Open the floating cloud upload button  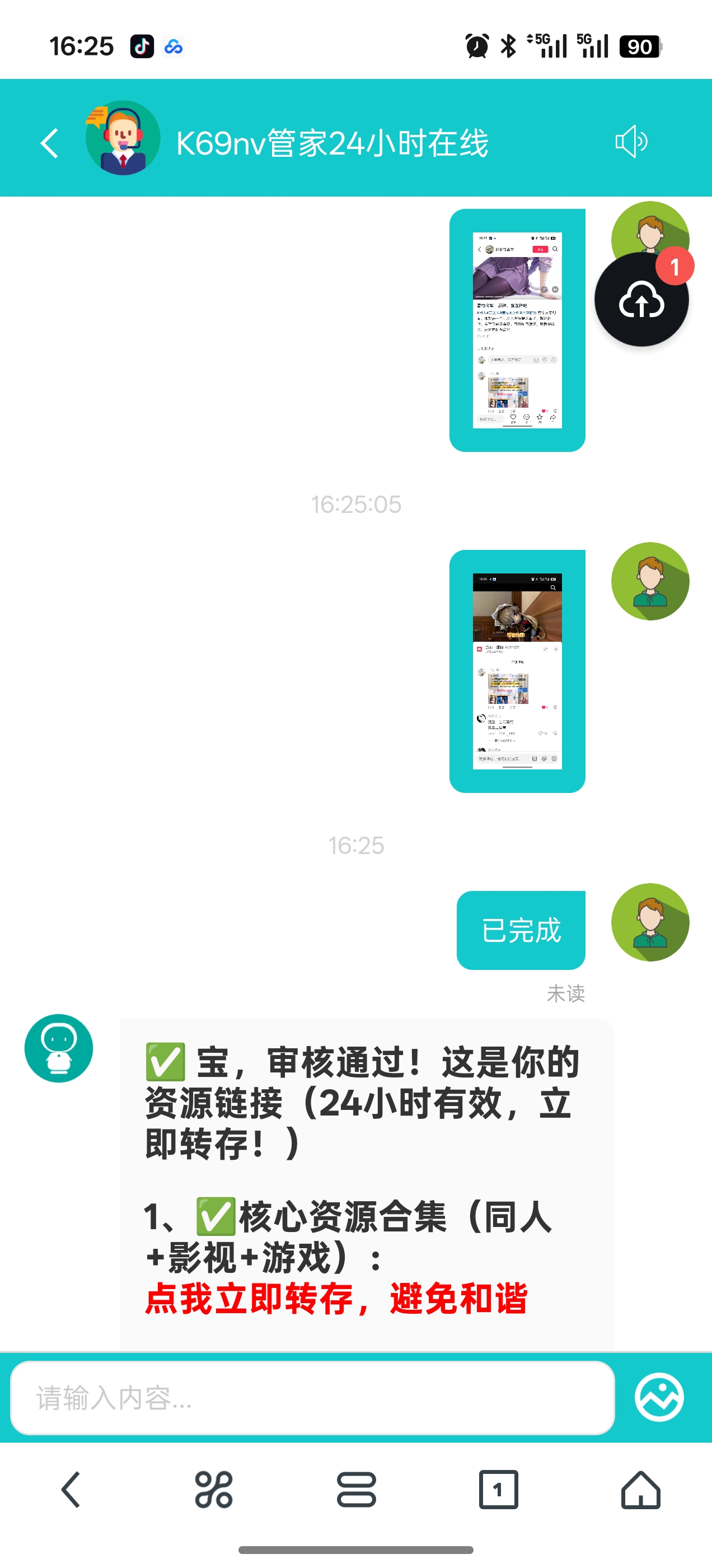tap(641, 301)
